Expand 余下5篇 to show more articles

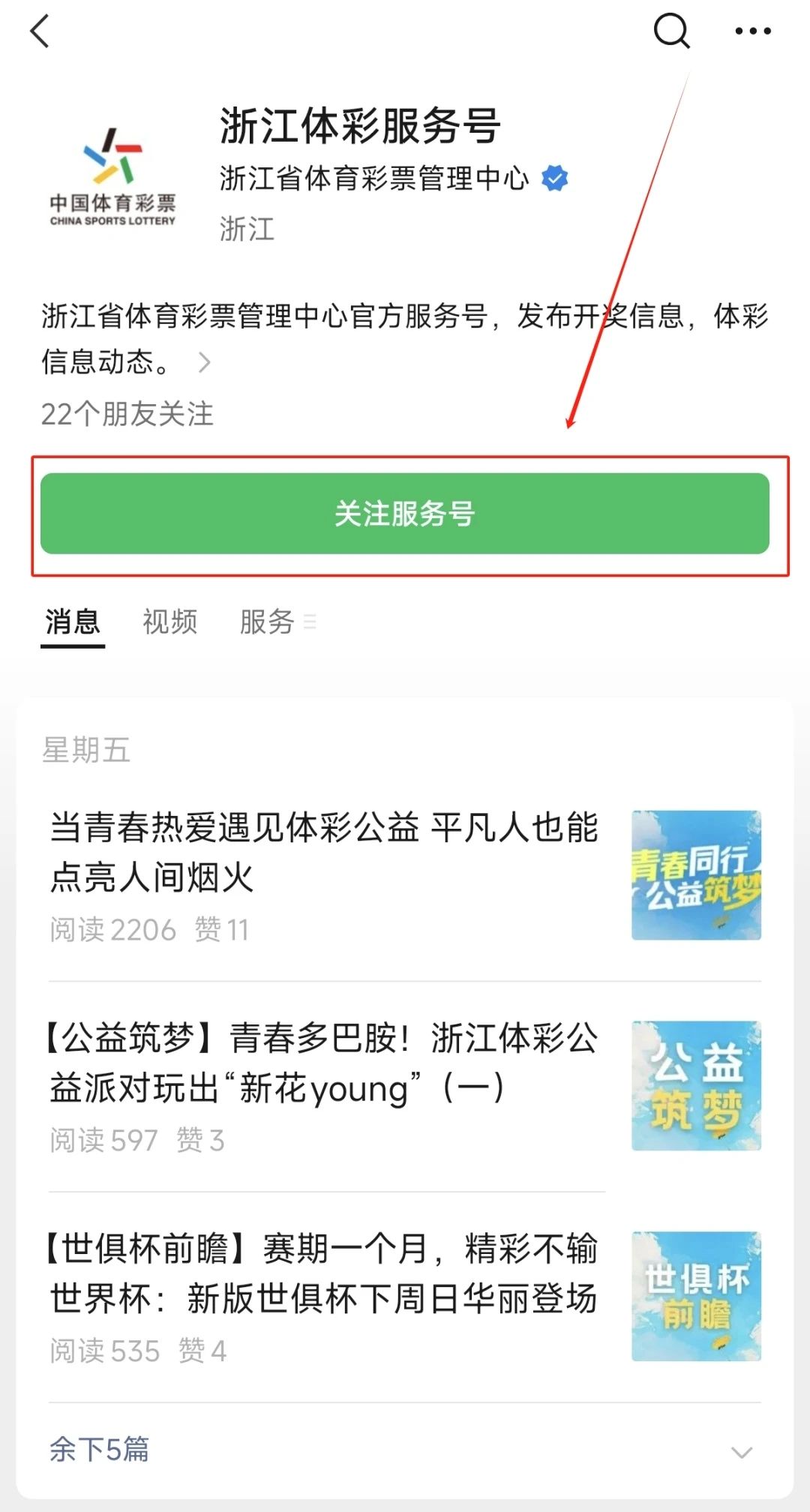405,1450
